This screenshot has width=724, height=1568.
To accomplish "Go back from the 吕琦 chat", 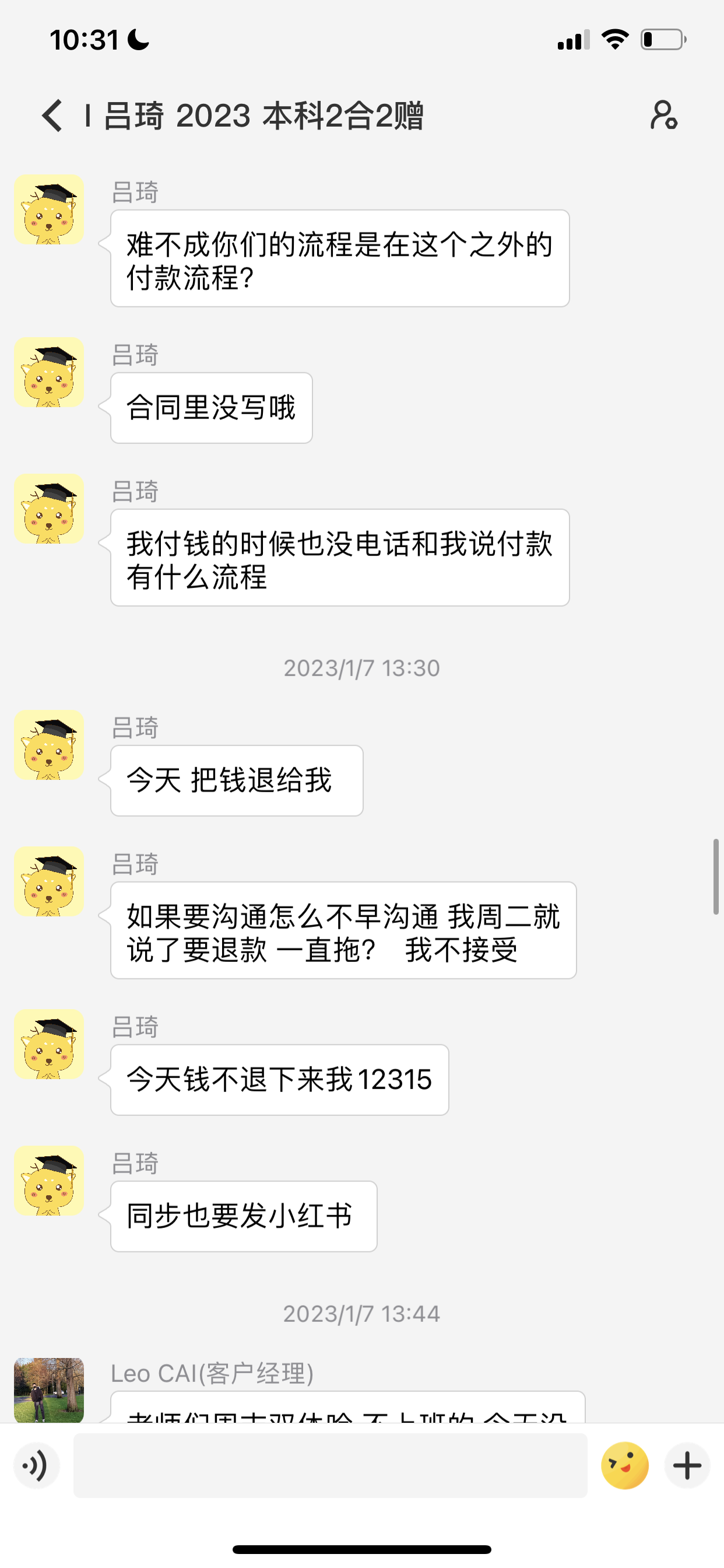I will (x=52, y=115).
